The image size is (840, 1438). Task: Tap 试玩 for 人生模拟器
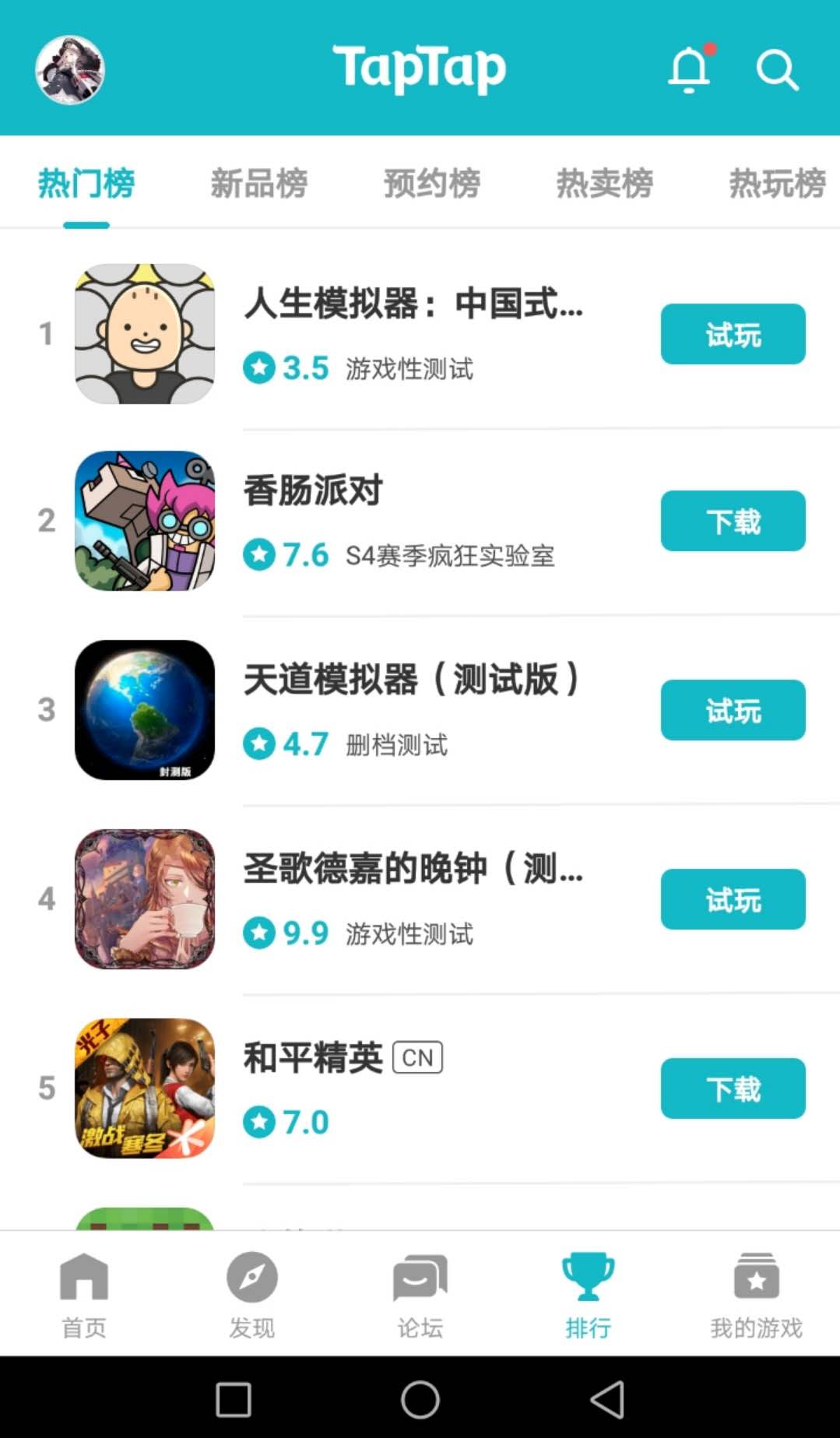click(x=733, y=334)
